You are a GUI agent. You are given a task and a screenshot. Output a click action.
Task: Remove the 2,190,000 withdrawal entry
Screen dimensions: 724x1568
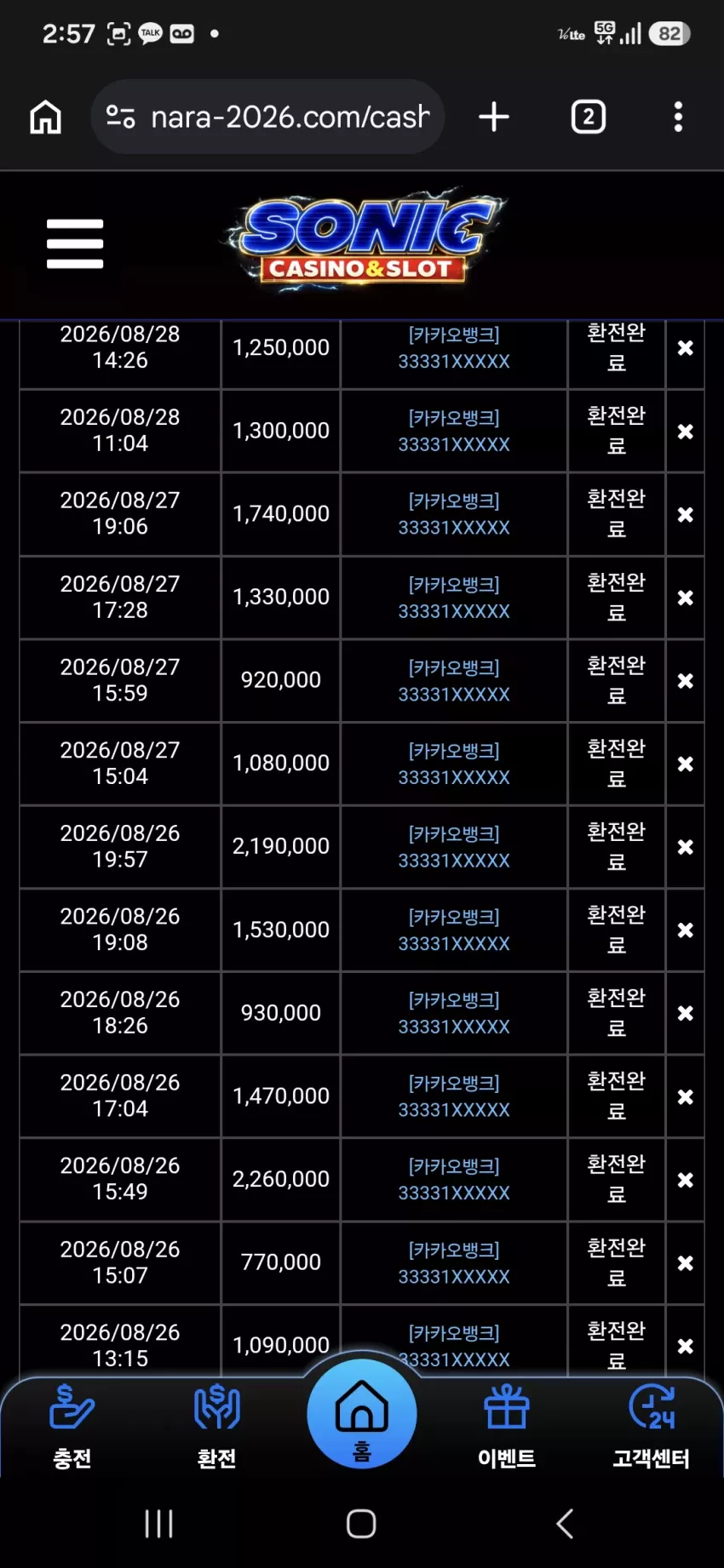(685, 847)
